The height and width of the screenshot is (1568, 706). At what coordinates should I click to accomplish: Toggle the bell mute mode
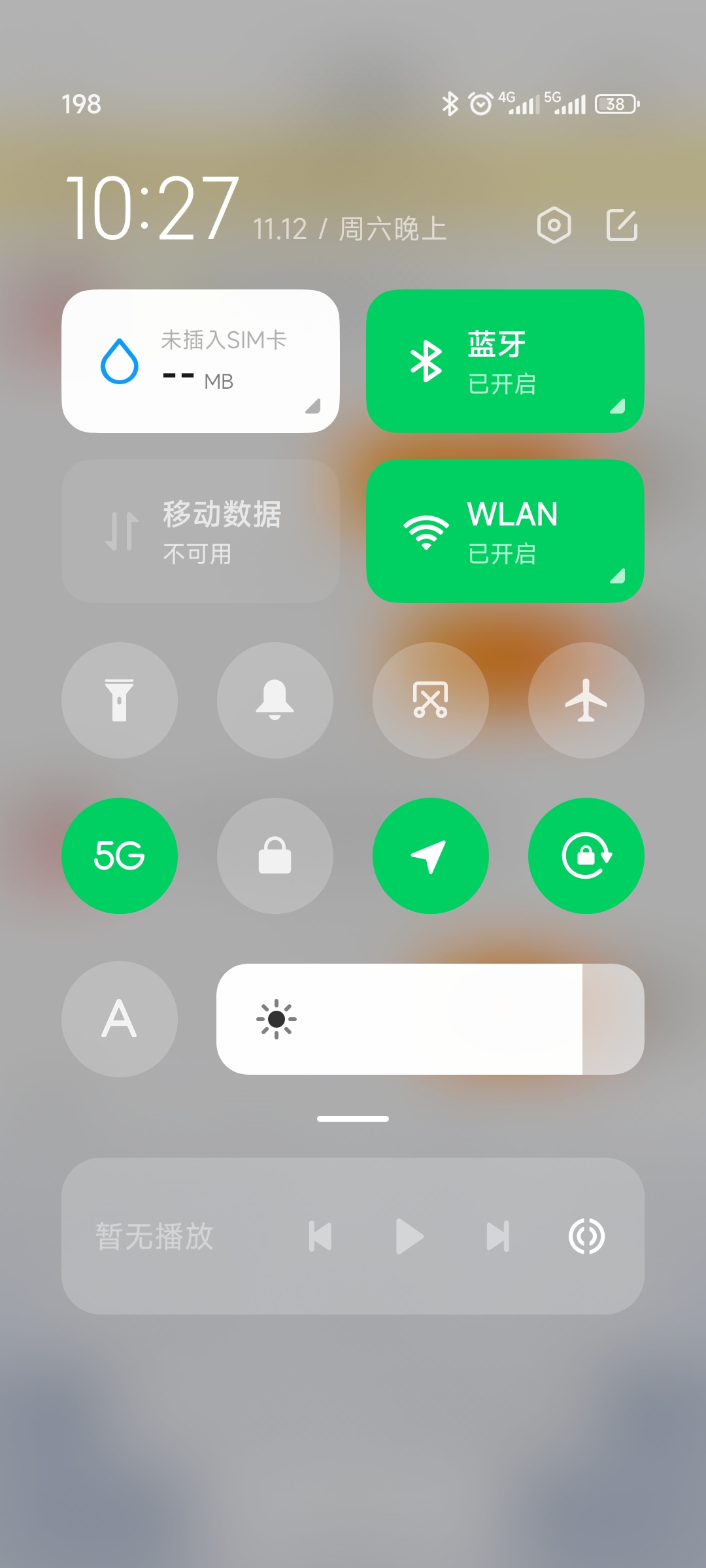point(275,700)
